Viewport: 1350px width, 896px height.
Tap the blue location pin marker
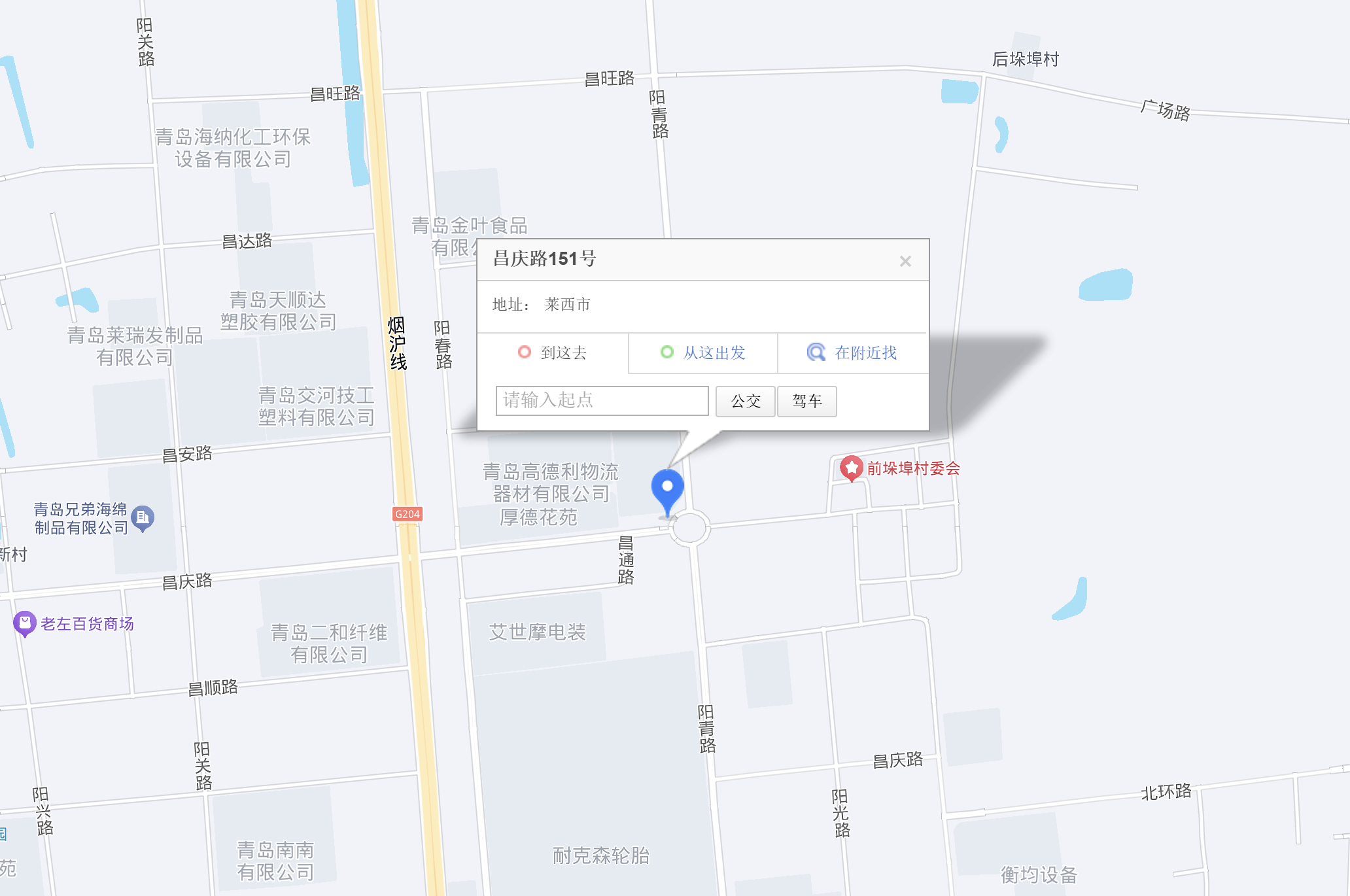pos(667,491)
